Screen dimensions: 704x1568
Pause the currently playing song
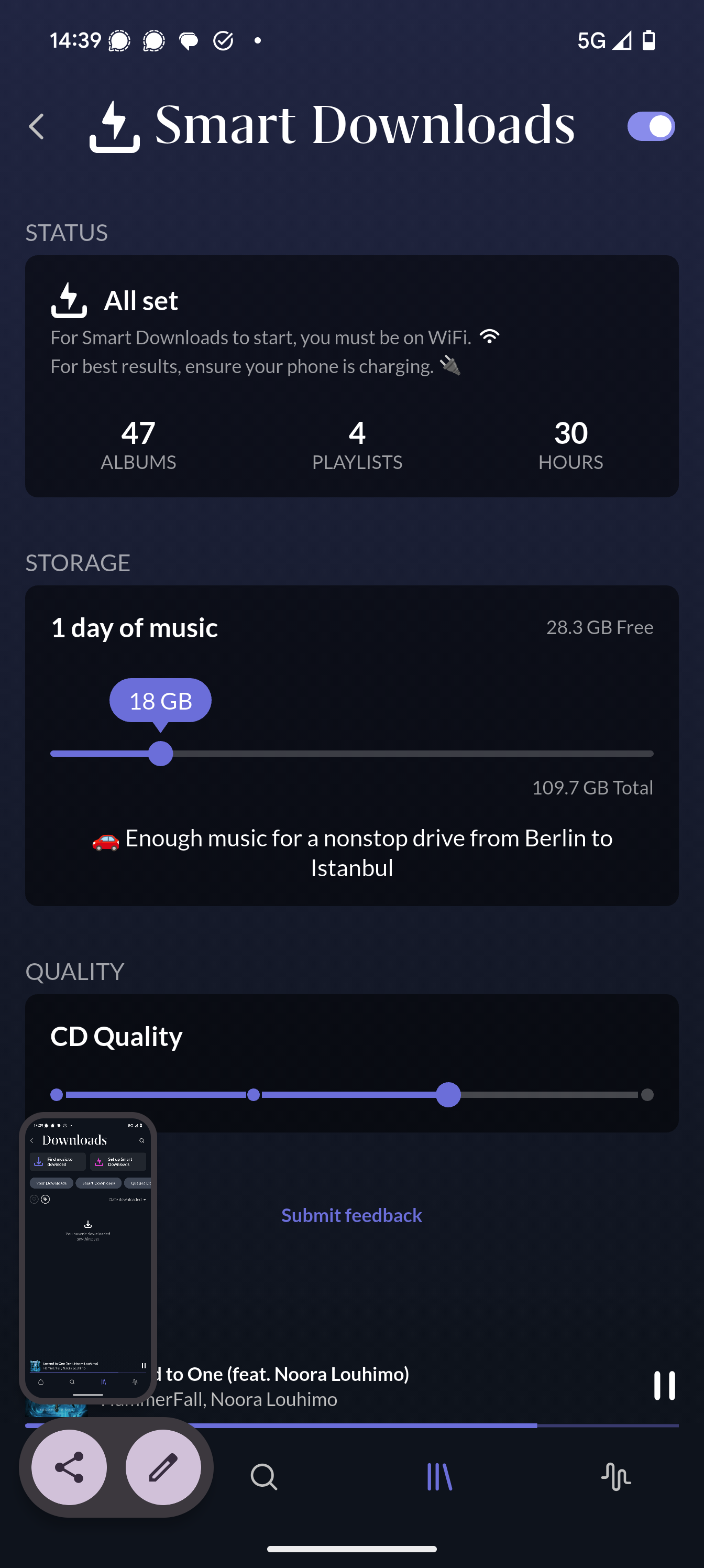tap(664, 1386)
